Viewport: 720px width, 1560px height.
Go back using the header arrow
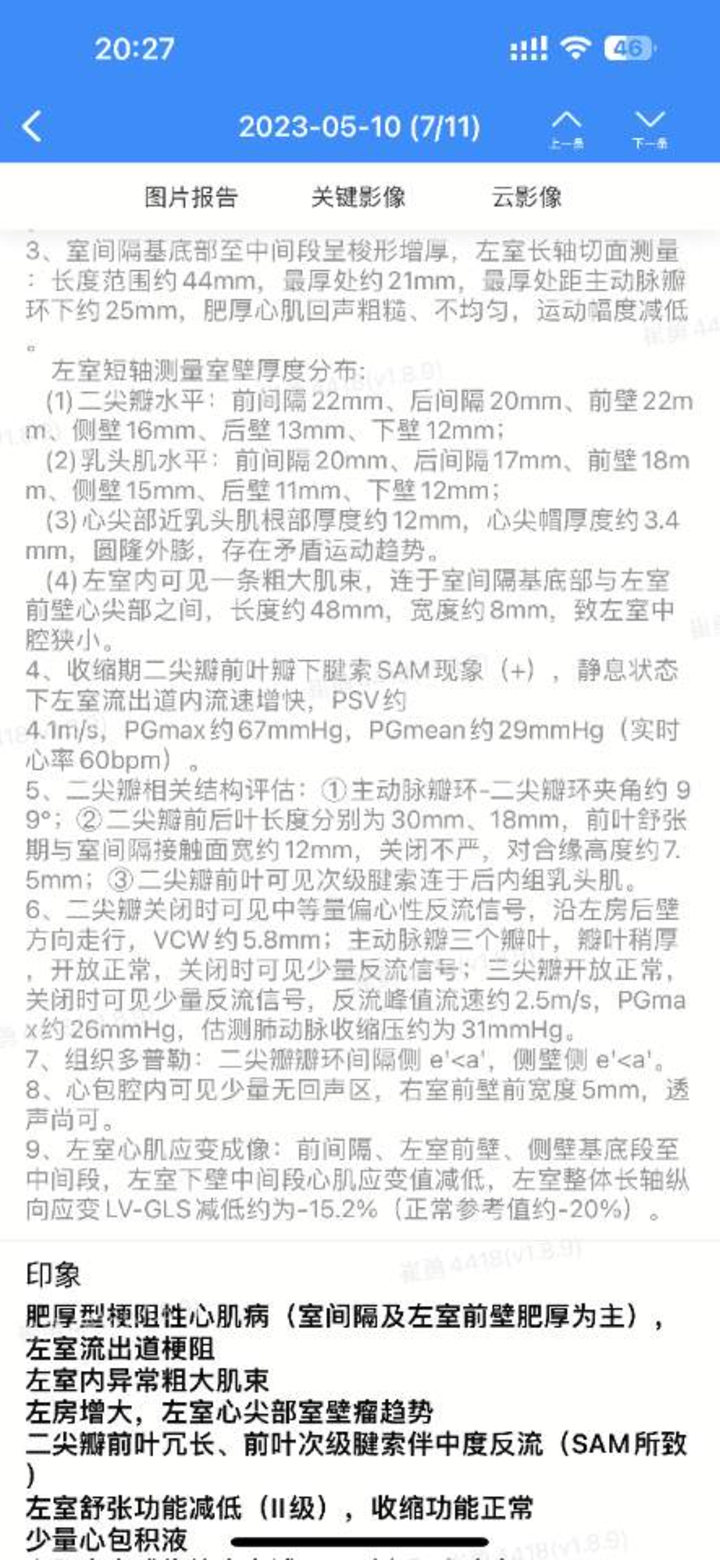click(x=32, y=127)
